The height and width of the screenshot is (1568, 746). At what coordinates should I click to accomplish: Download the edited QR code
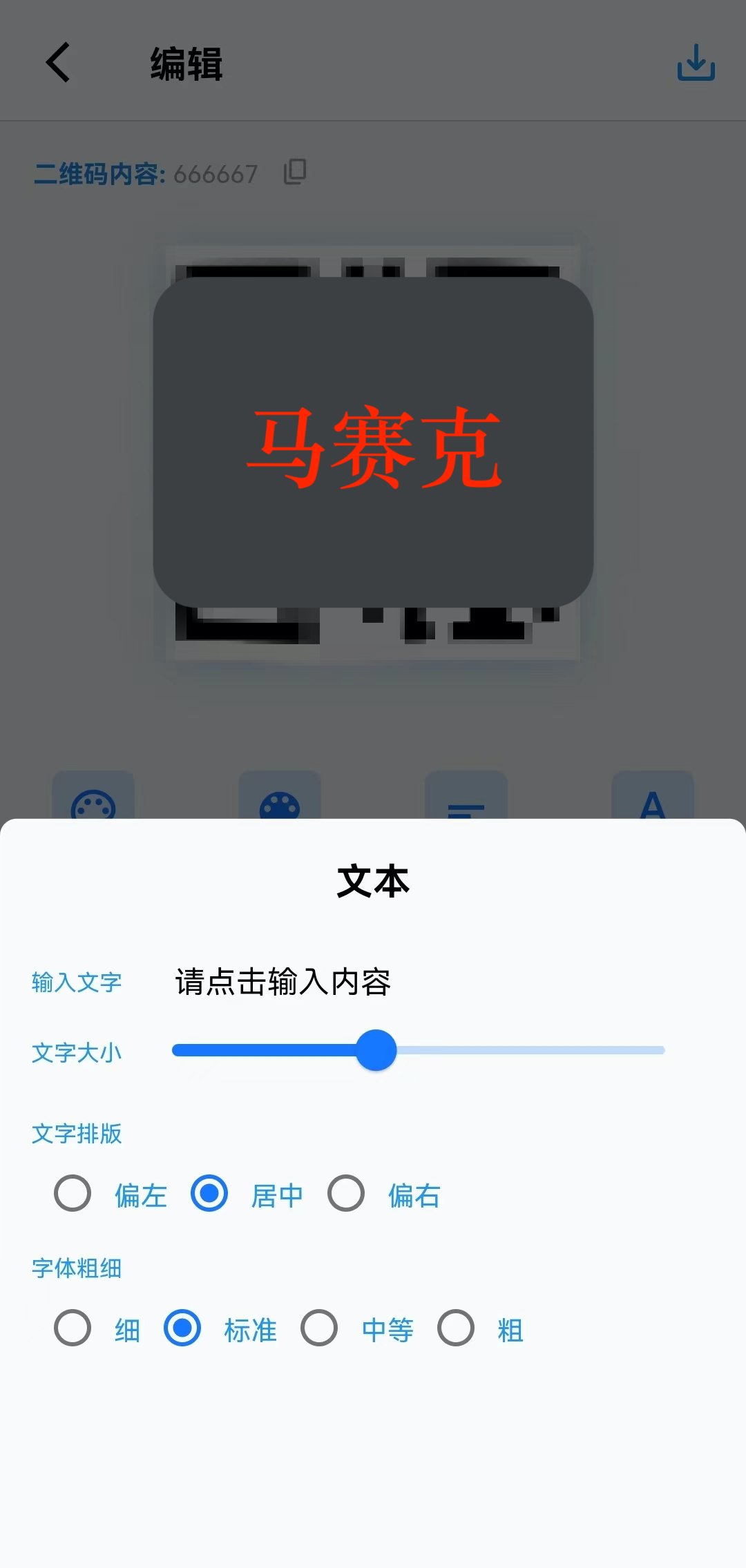coord(696,62)
